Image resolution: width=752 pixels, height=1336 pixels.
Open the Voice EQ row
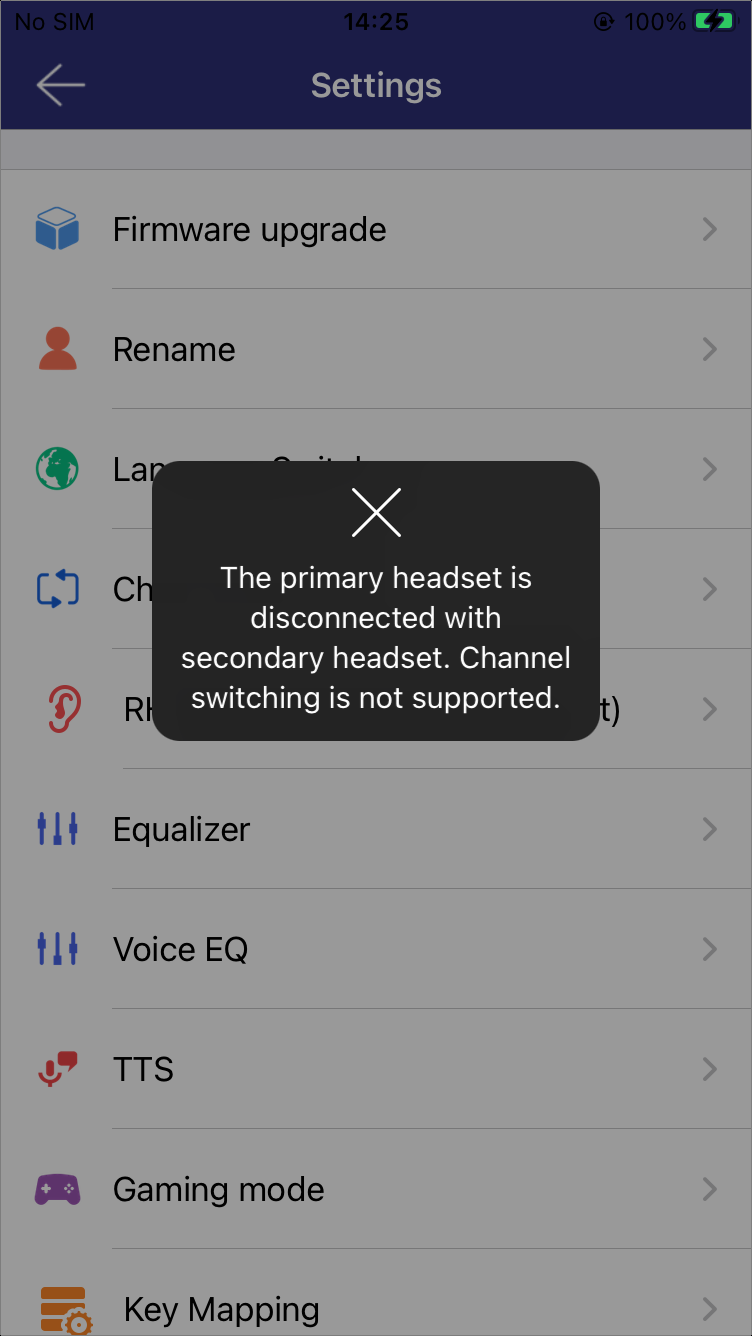376,949
